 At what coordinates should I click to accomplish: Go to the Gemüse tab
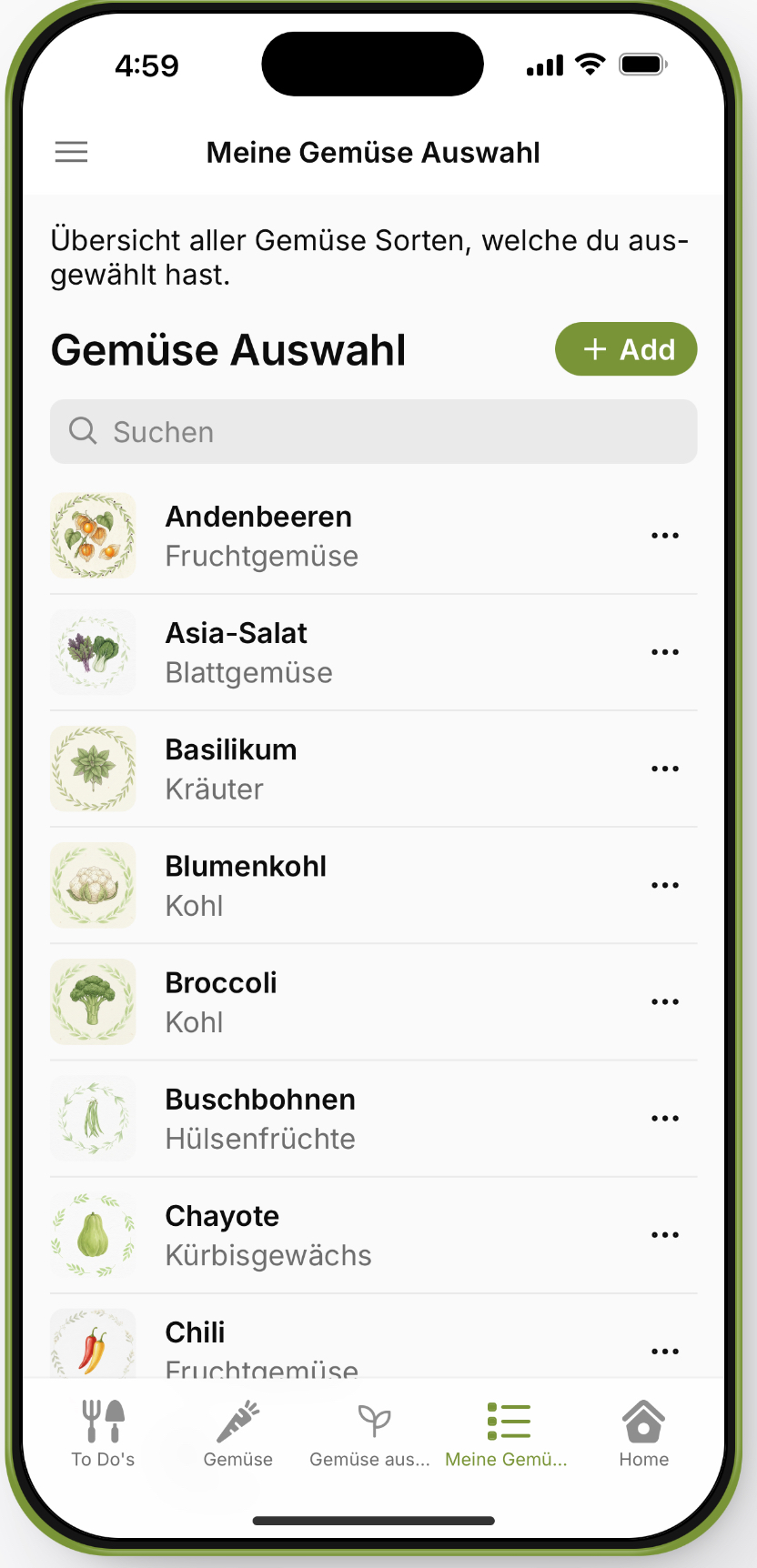pos(238,1433)
